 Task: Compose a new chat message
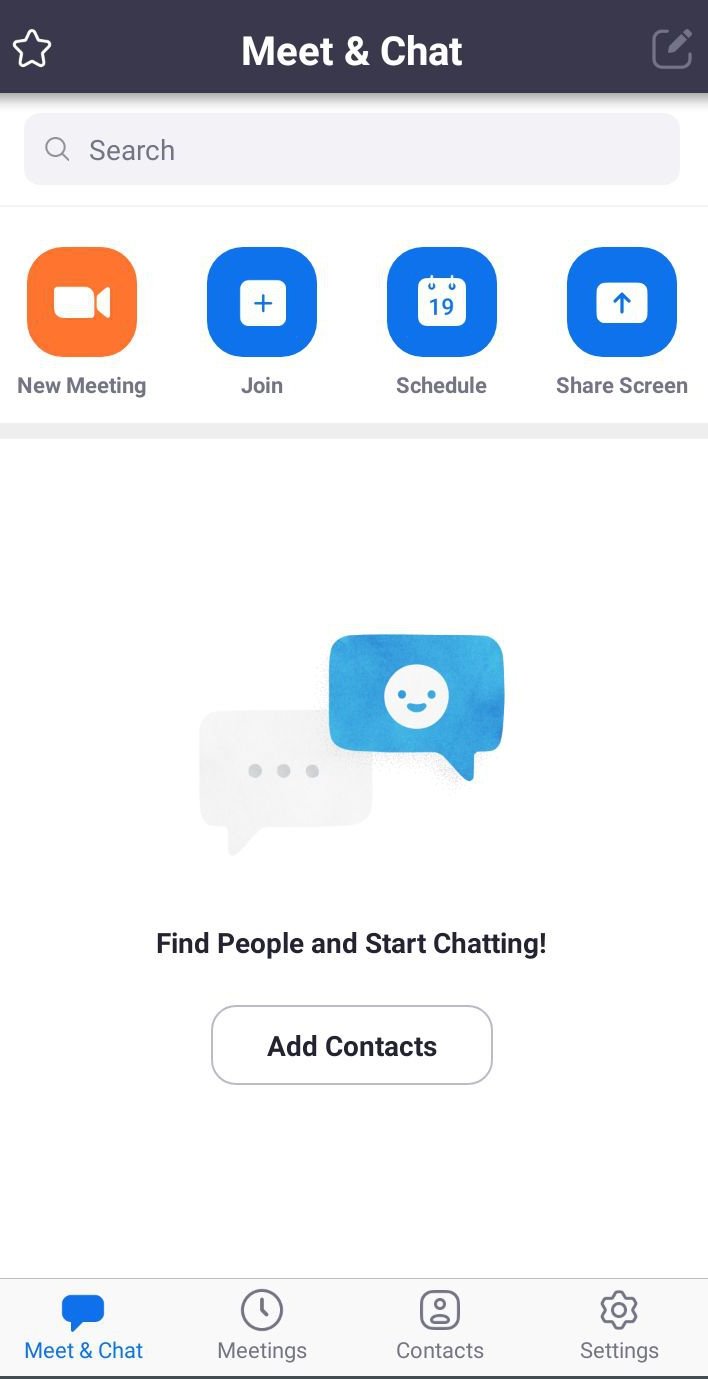(x=672, y=49)
